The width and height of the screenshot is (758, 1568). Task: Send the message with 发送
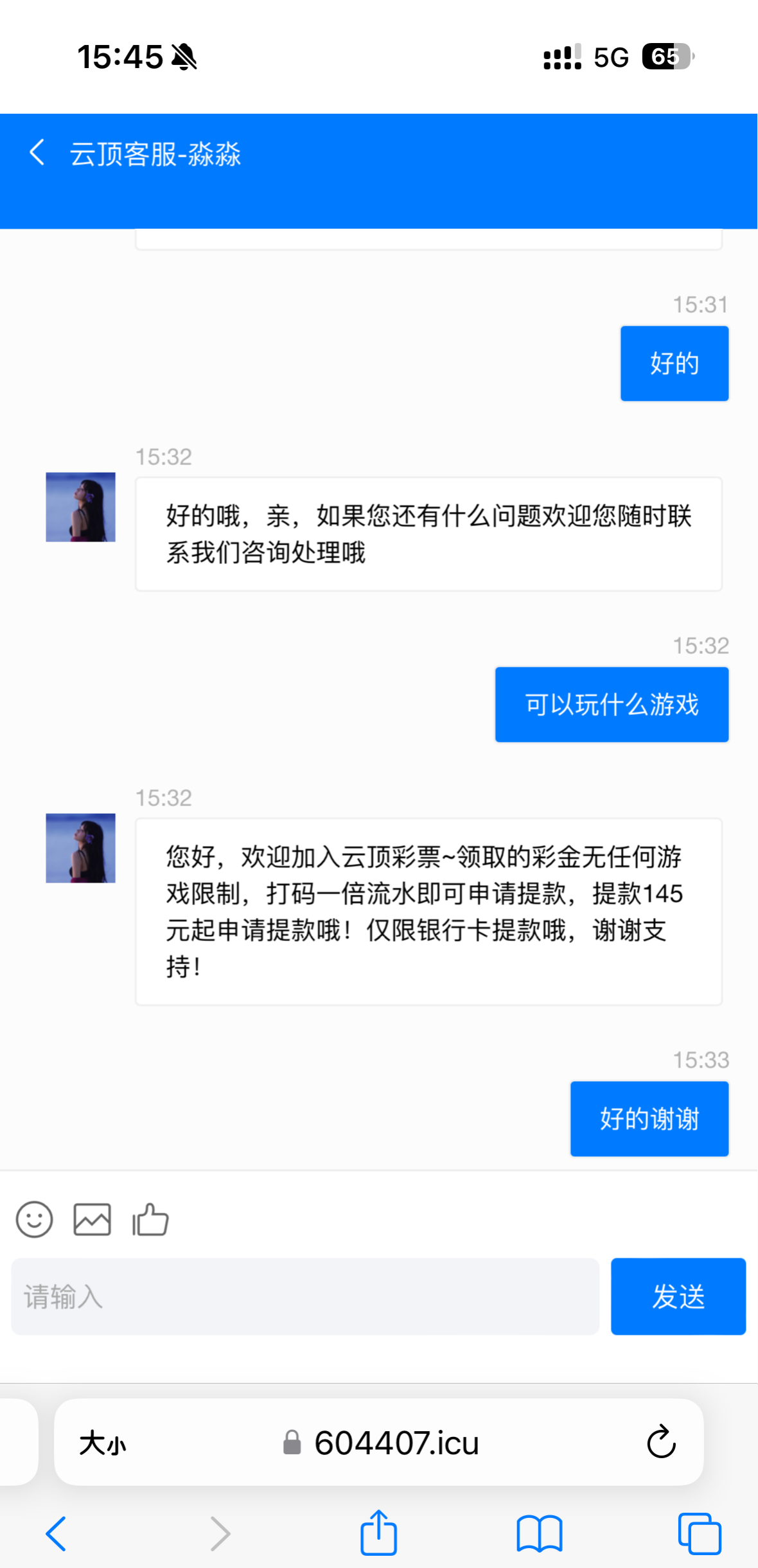click(x=678, y=1296)
